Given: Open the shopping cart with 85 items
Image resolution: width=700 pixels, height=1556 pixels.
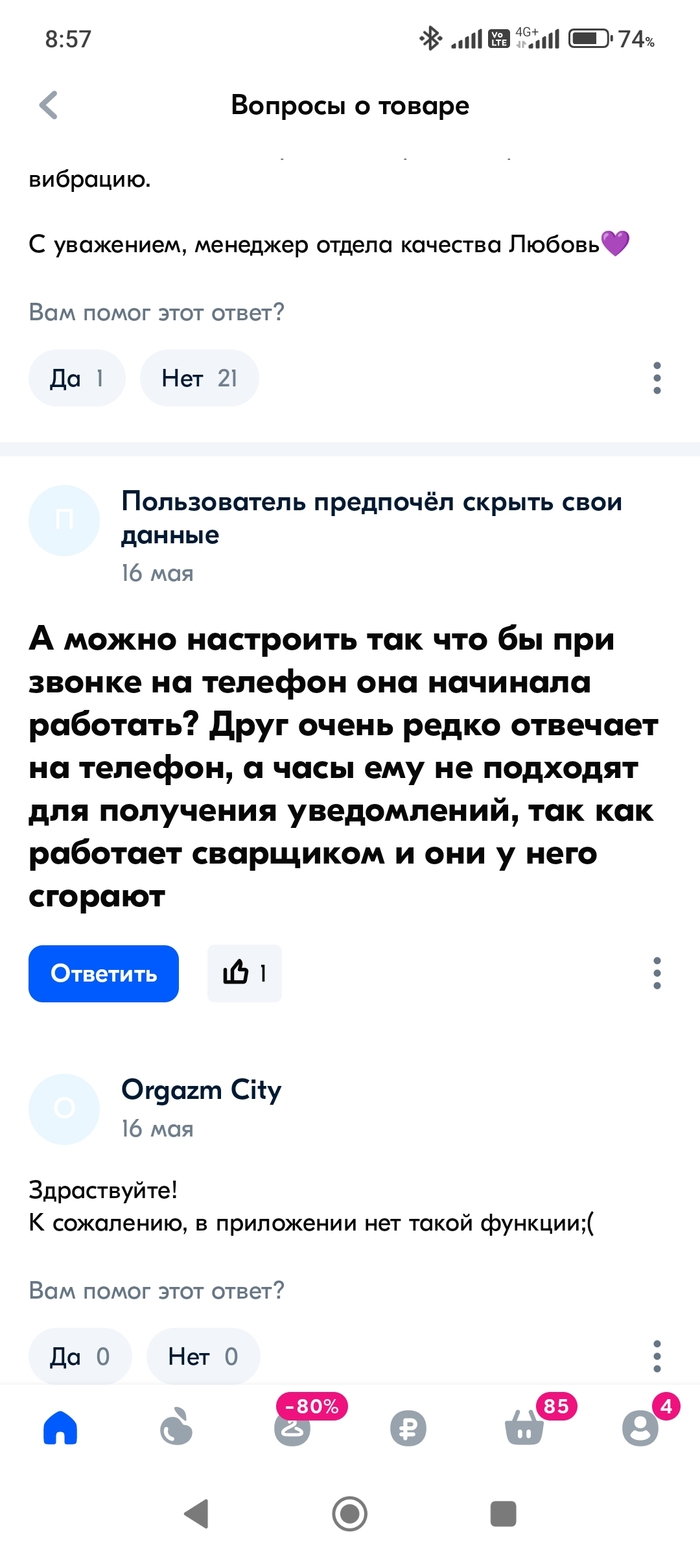Looking at the screenshot, I should click(x=525, y=1429).
